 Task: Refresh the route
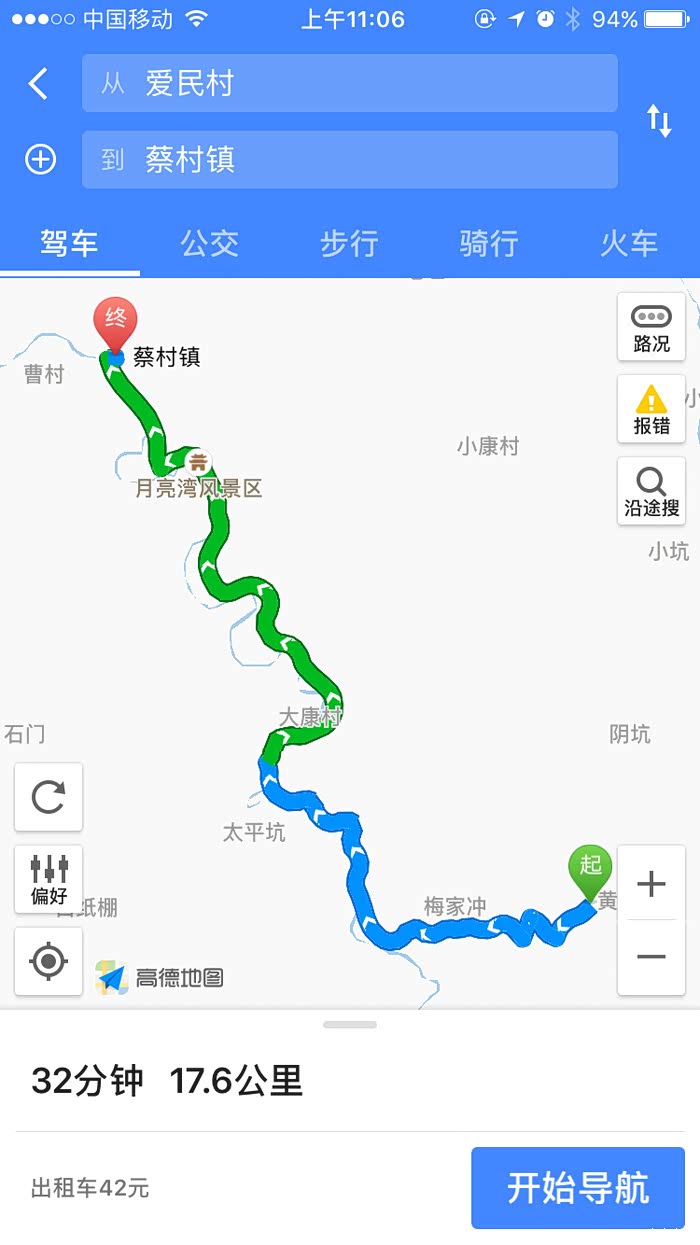[x=48, y=797]
